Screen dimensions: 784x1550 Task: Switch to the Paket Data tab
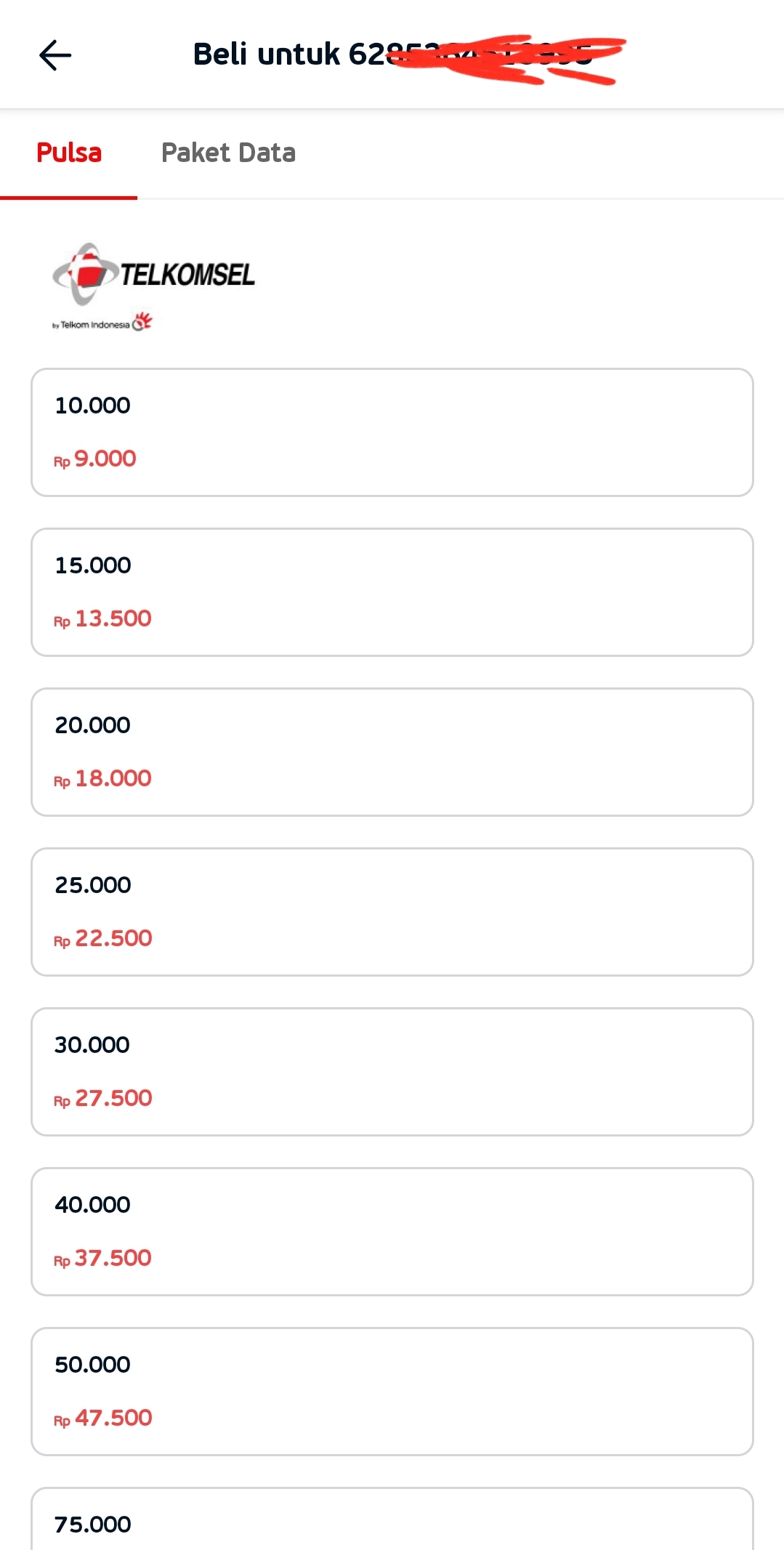(x=229, y=153)
